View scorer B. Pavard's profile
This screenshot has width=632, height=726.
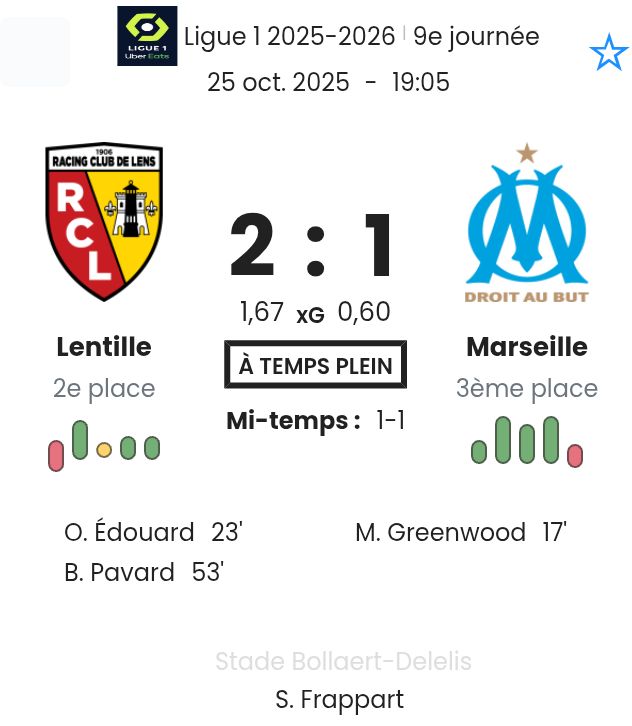[x=120, y=572]
